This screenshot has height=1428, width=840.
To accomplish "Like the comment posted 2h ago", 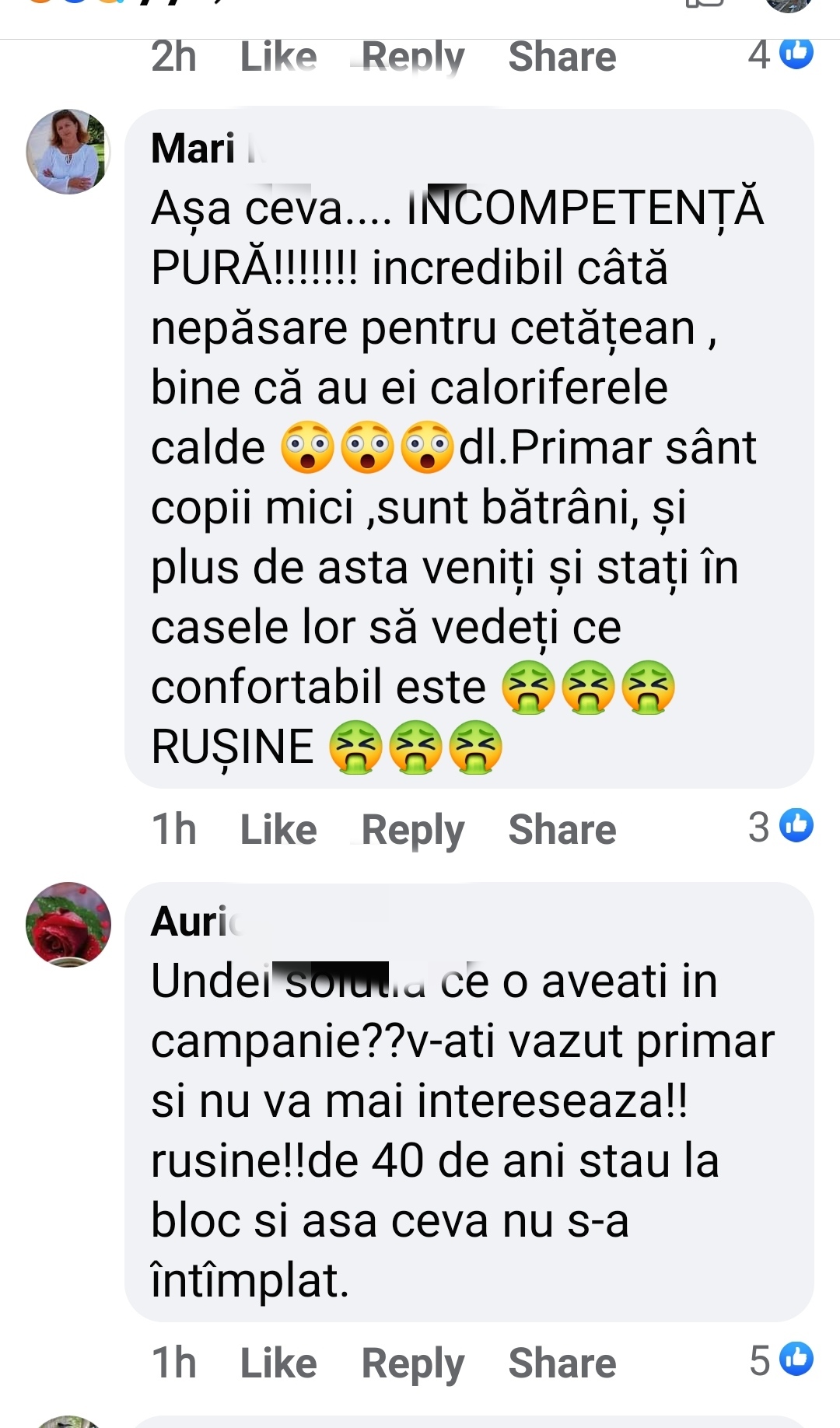I will pyautogui.click(x=278, y=57).
